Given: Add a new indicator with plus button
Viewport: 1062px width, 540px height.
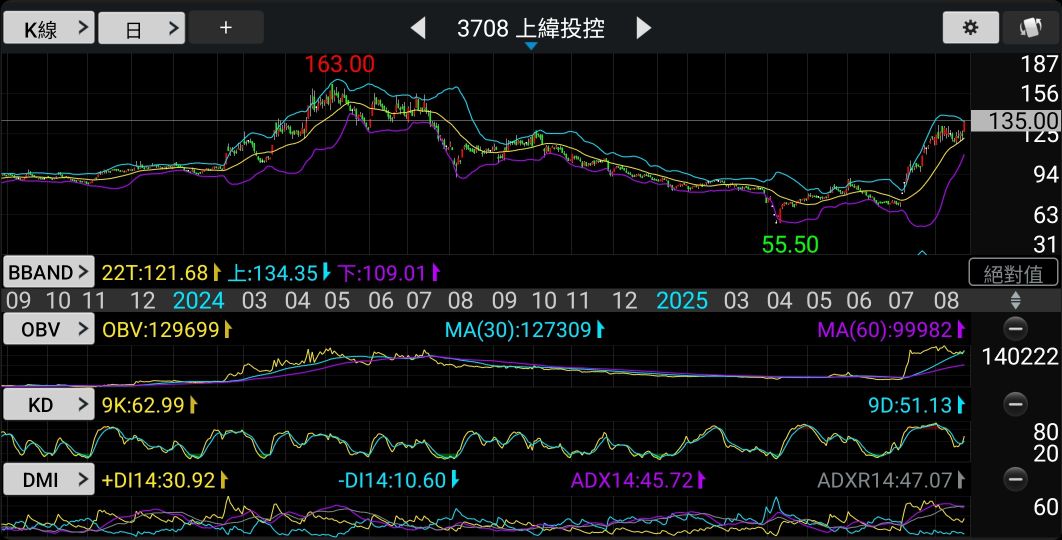Looking at the screenshot, I should 226,28.
